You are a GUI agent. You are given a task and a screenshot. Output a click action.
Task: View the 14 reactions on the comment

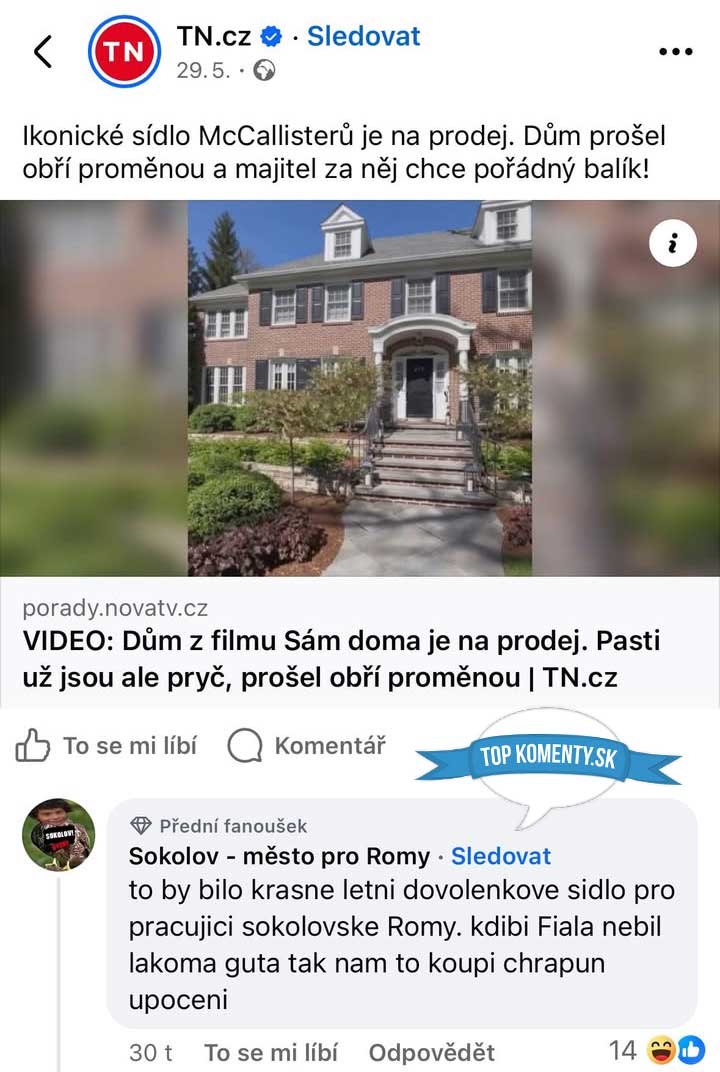(657, 1050)
